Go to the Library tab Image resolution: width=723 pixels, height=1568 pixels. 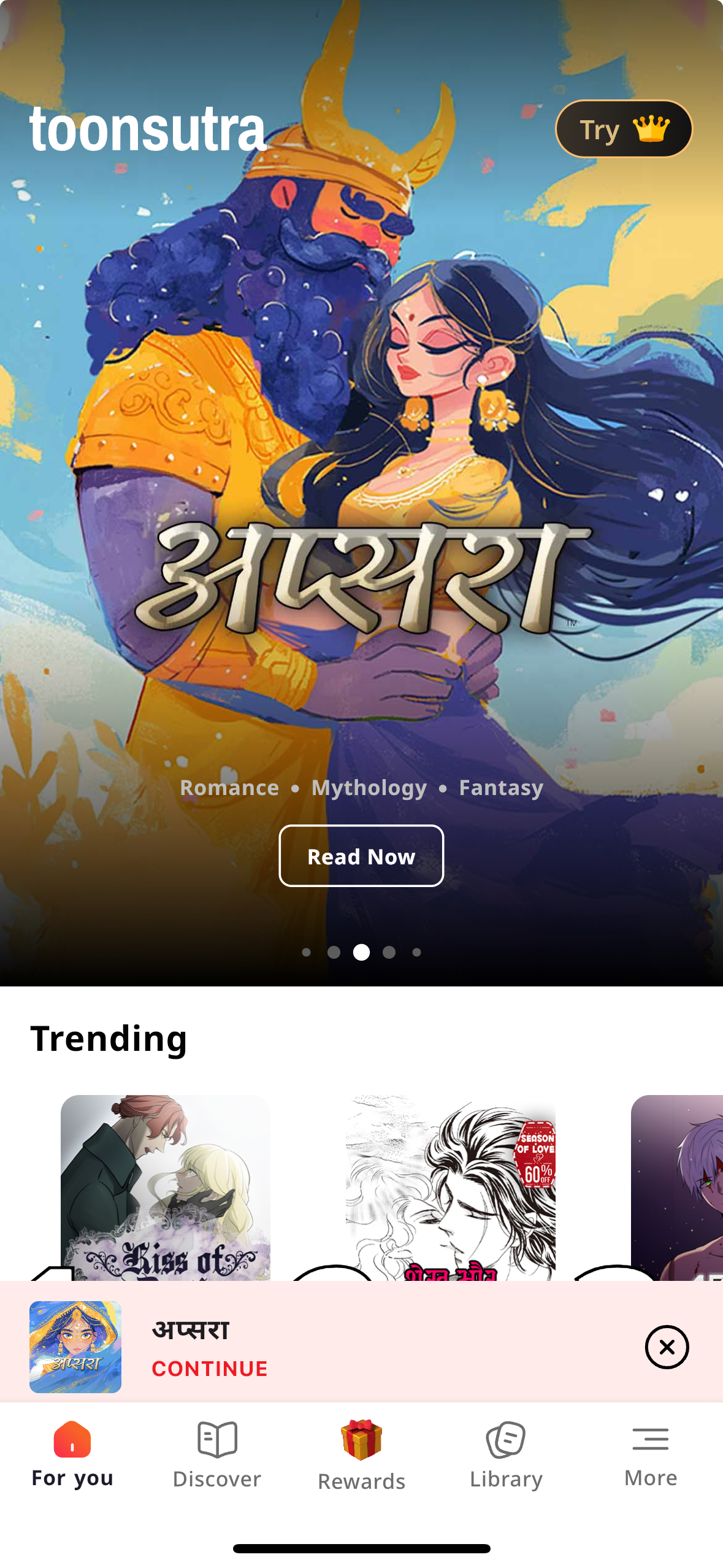[506, 1454]
